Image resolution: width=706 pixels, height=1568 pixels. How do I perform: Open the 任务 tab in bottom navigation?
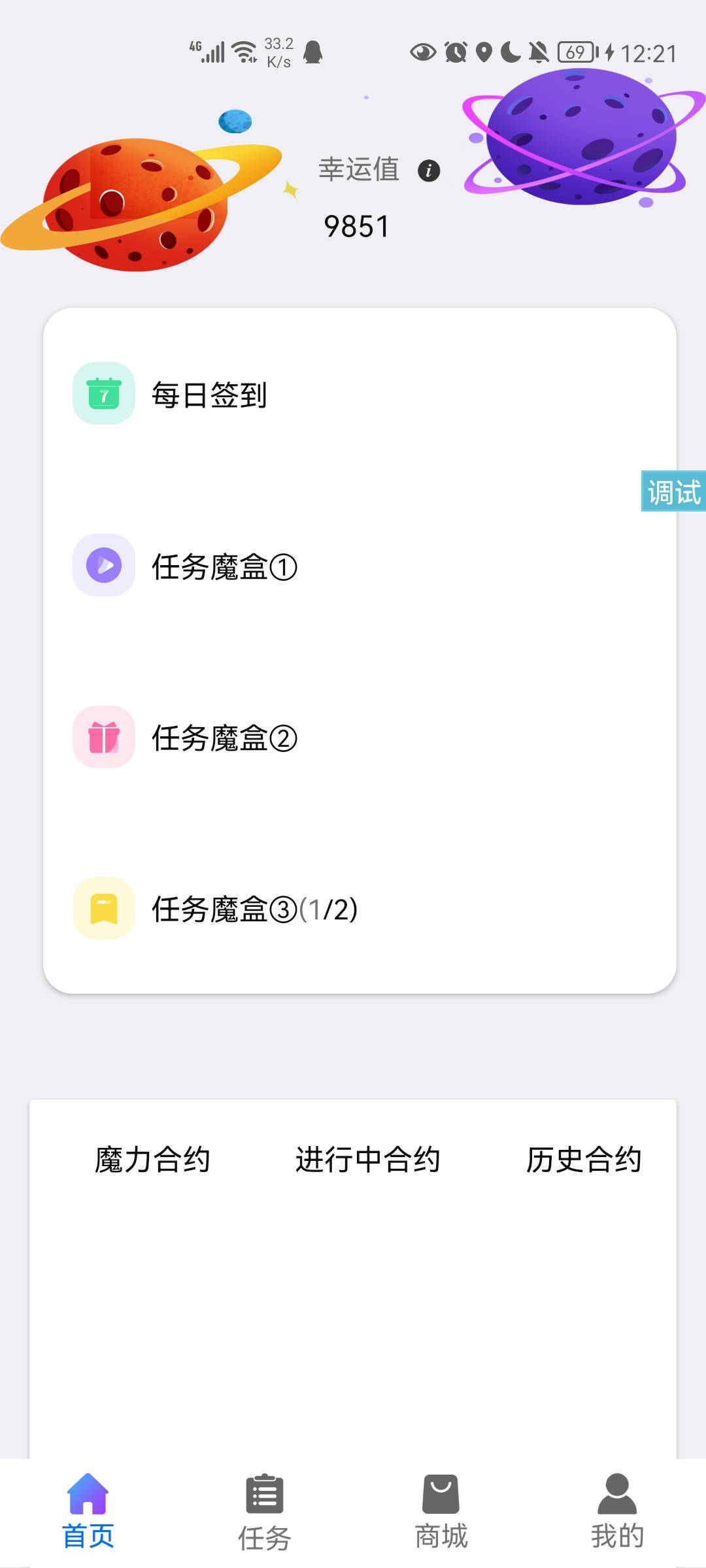coord(265,1512)
